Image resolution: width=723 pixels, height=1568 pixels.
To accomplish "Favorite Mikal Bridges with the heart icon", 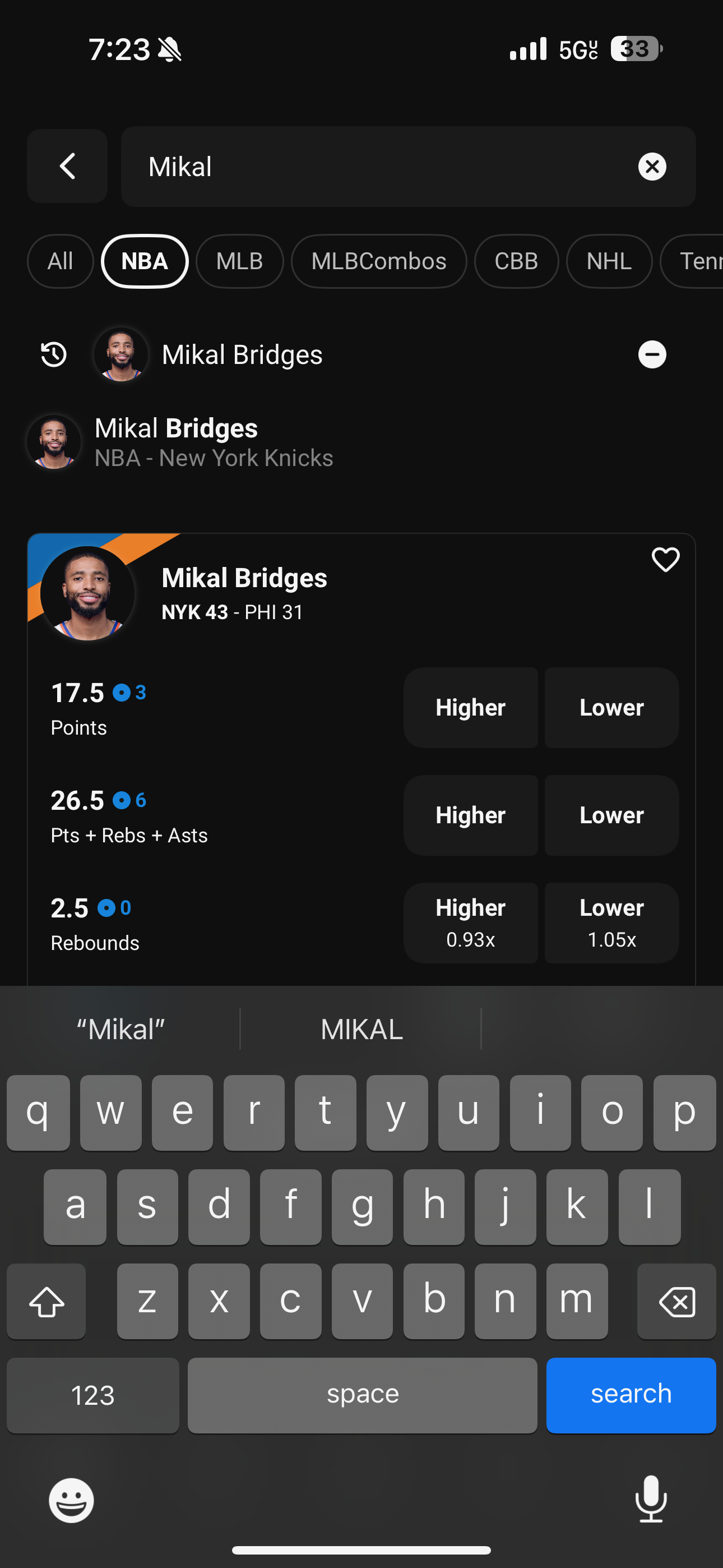I will point(665,559).
